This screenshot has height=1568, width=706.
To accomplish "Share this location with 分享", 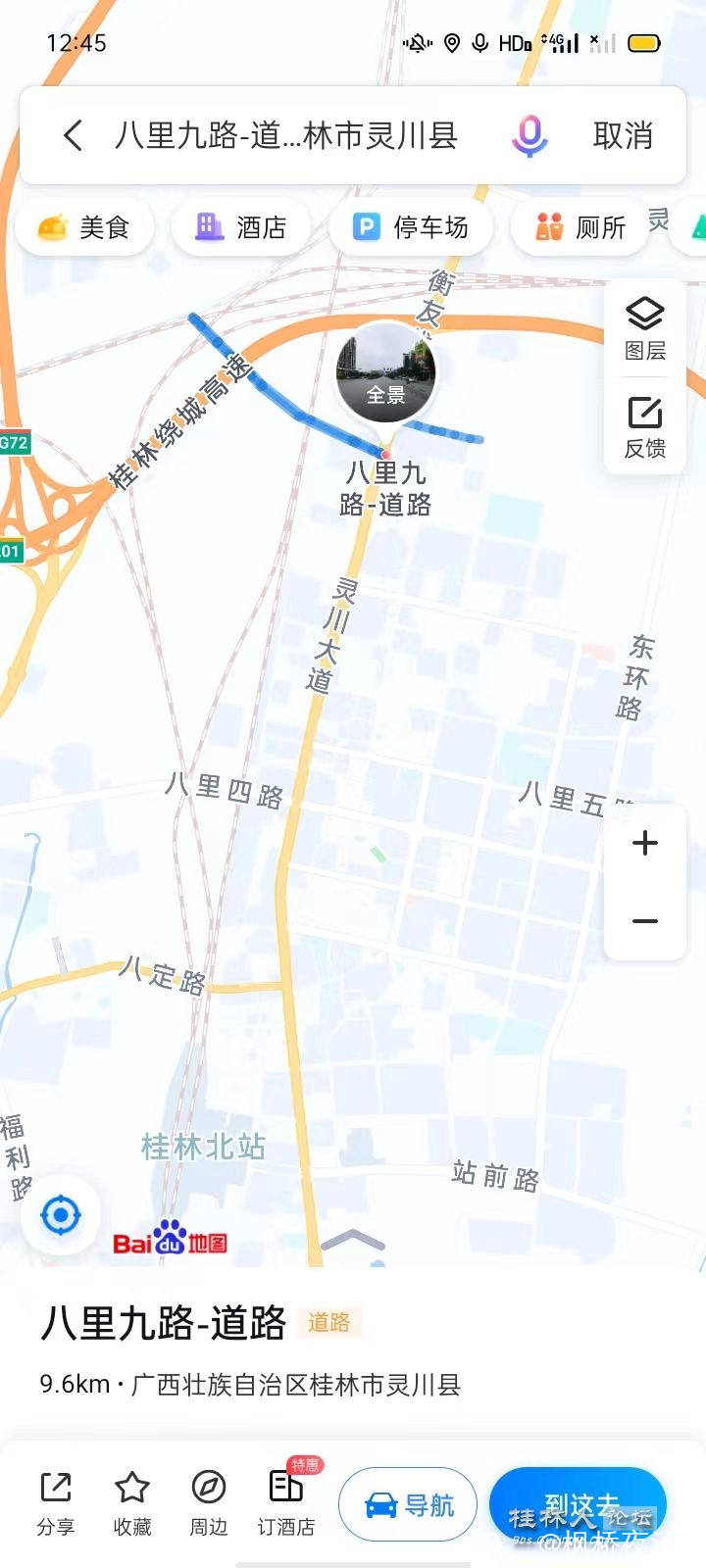I will click(56, 1503).
